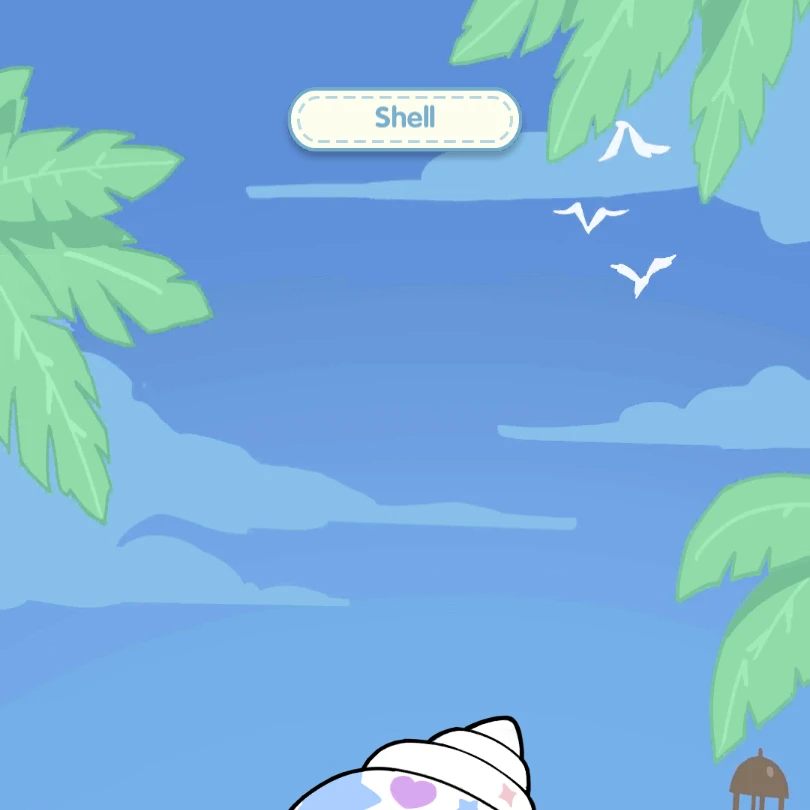
Task: Tap the Shell label button
Action: point(404,119)
